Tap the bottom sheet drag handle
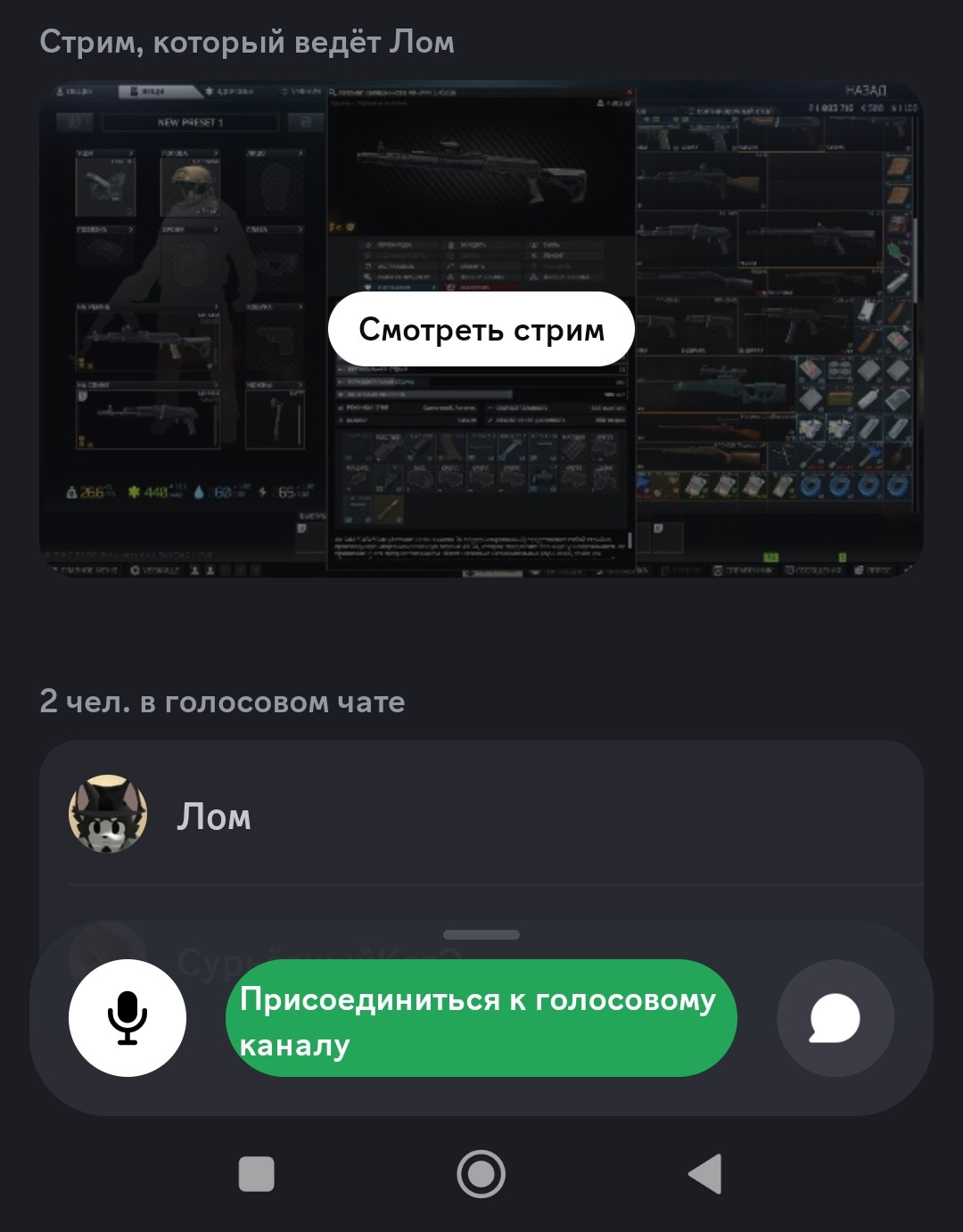 click(x=481, y=934)
